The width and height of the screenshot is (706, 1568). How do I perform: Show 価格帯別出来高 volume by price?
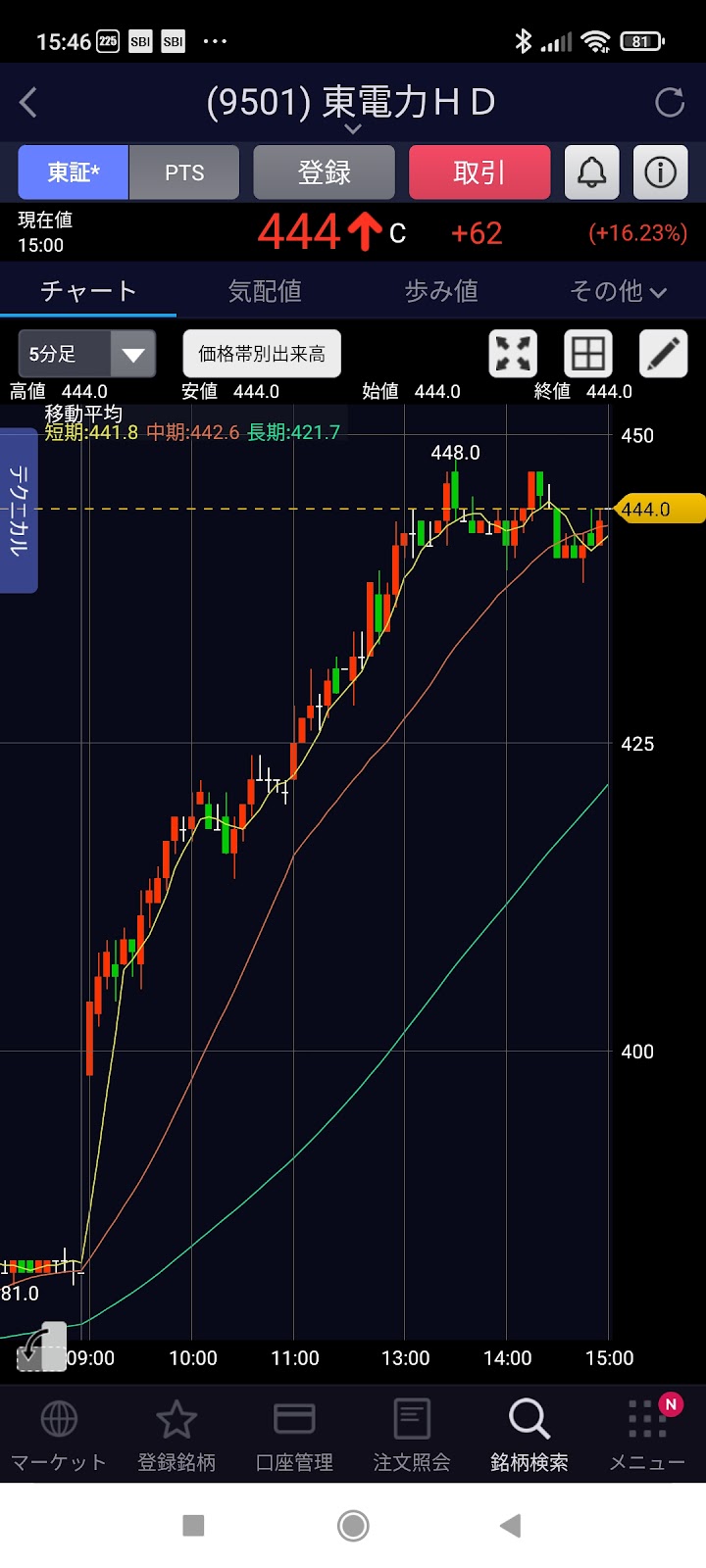262,354
